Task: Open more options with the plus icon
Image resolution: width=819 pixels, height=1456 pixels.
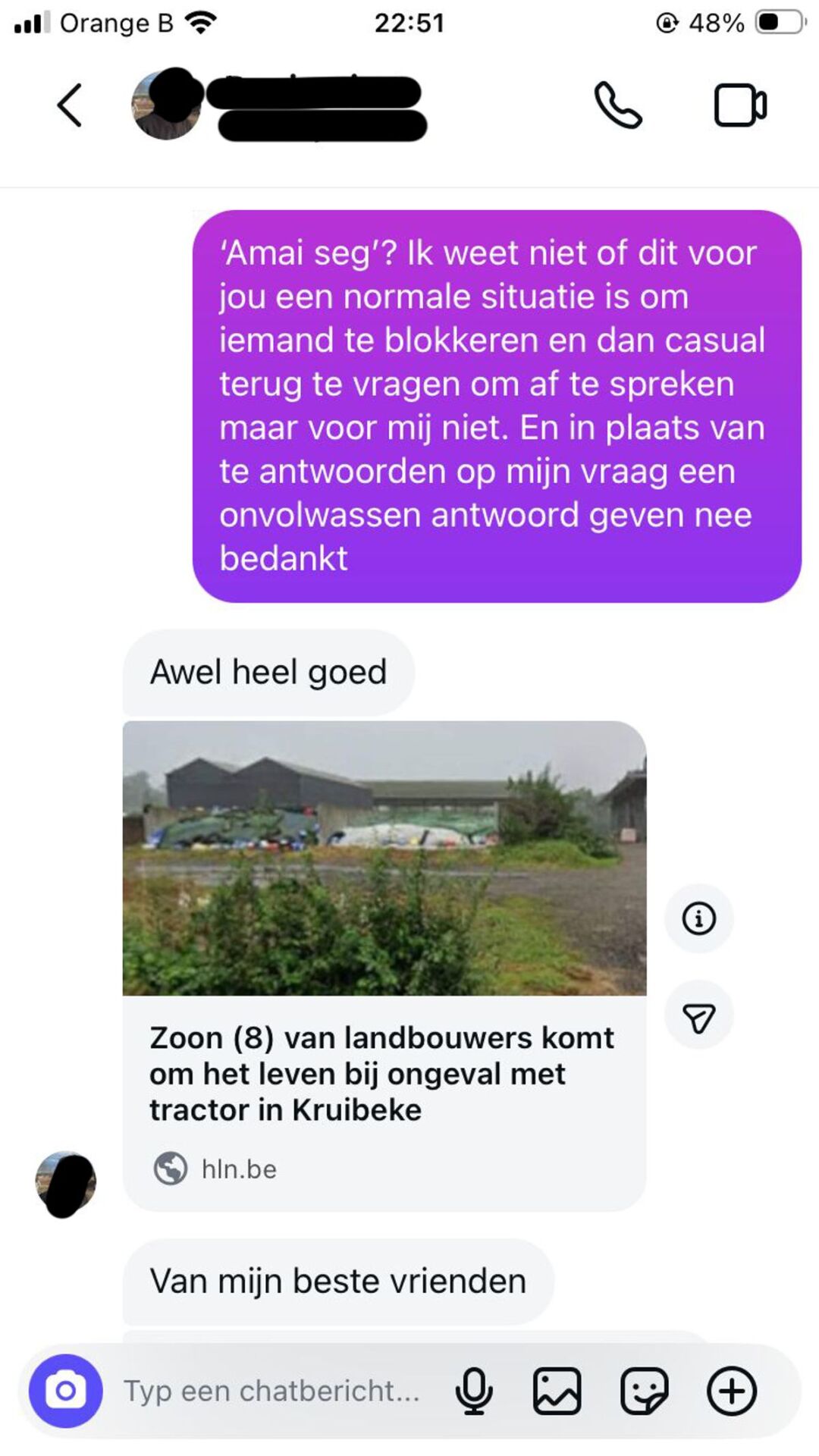Action: coord(732,1391)
